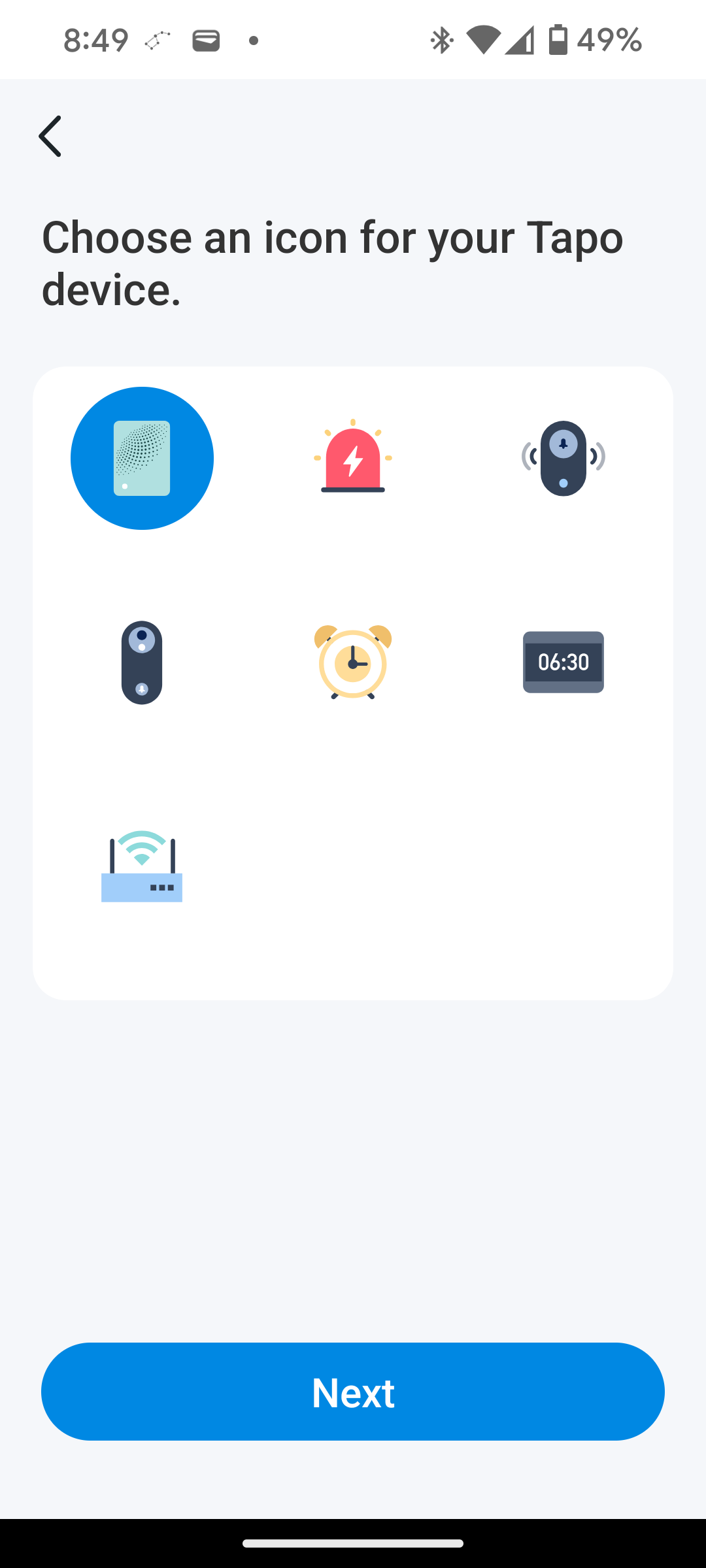Choose the red siren alarm icon
Viewport: 706px width, 1568px height.
pos(353,456)
